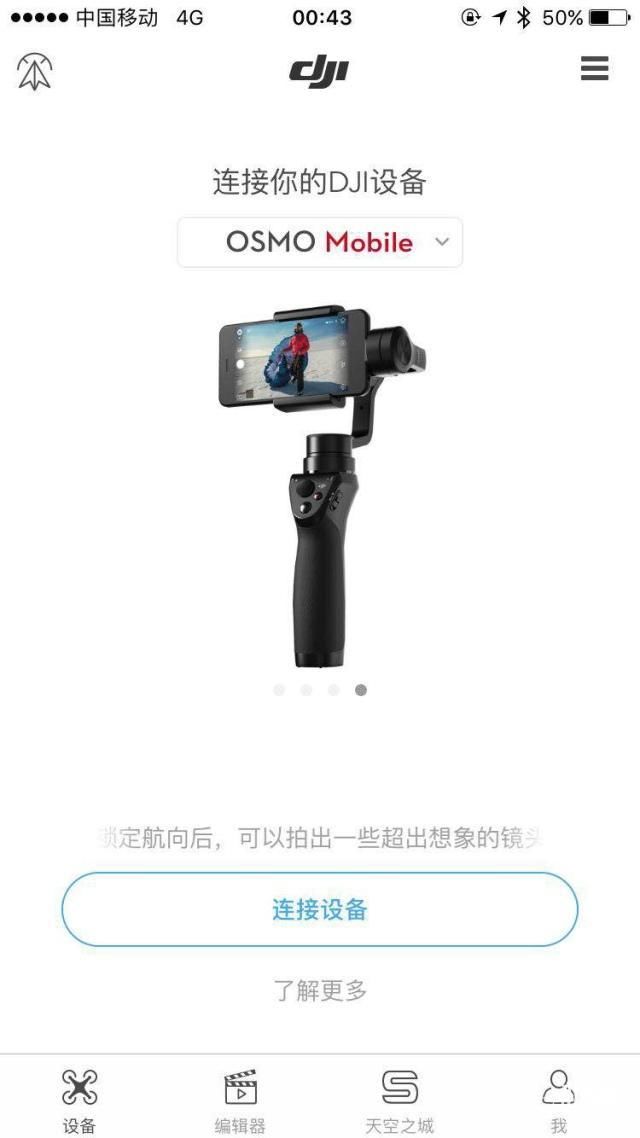Screen dimensions: 640x1138
Task: Open the flight academy icon at top left
Action: point(35,70)
